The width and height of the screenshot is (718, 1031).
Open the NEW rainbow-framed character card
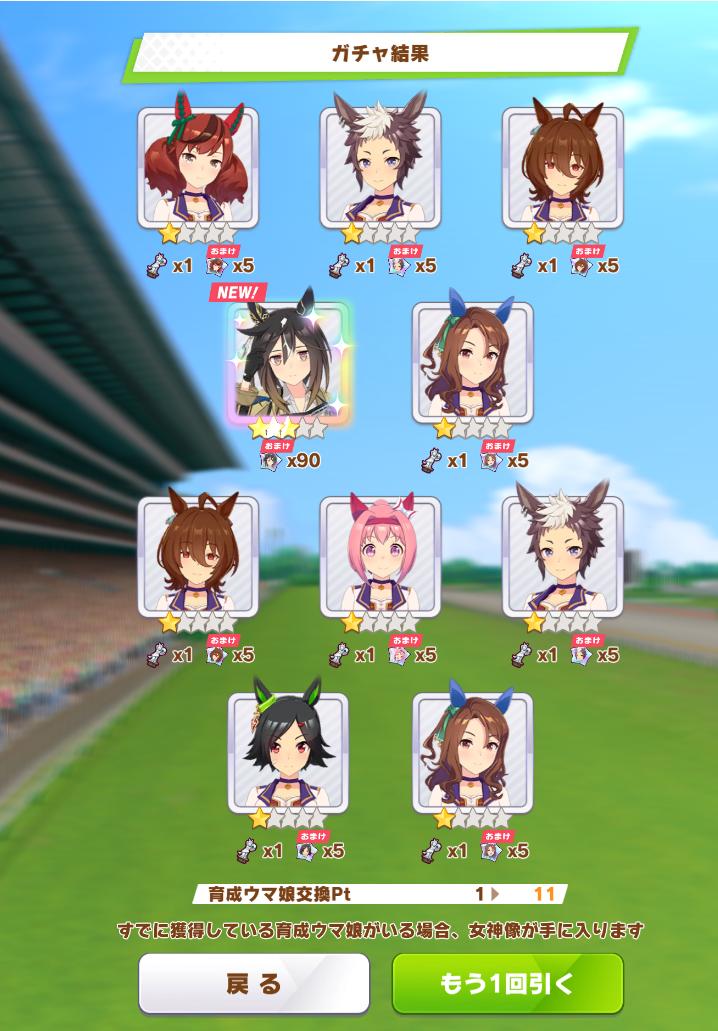[289, 362]
